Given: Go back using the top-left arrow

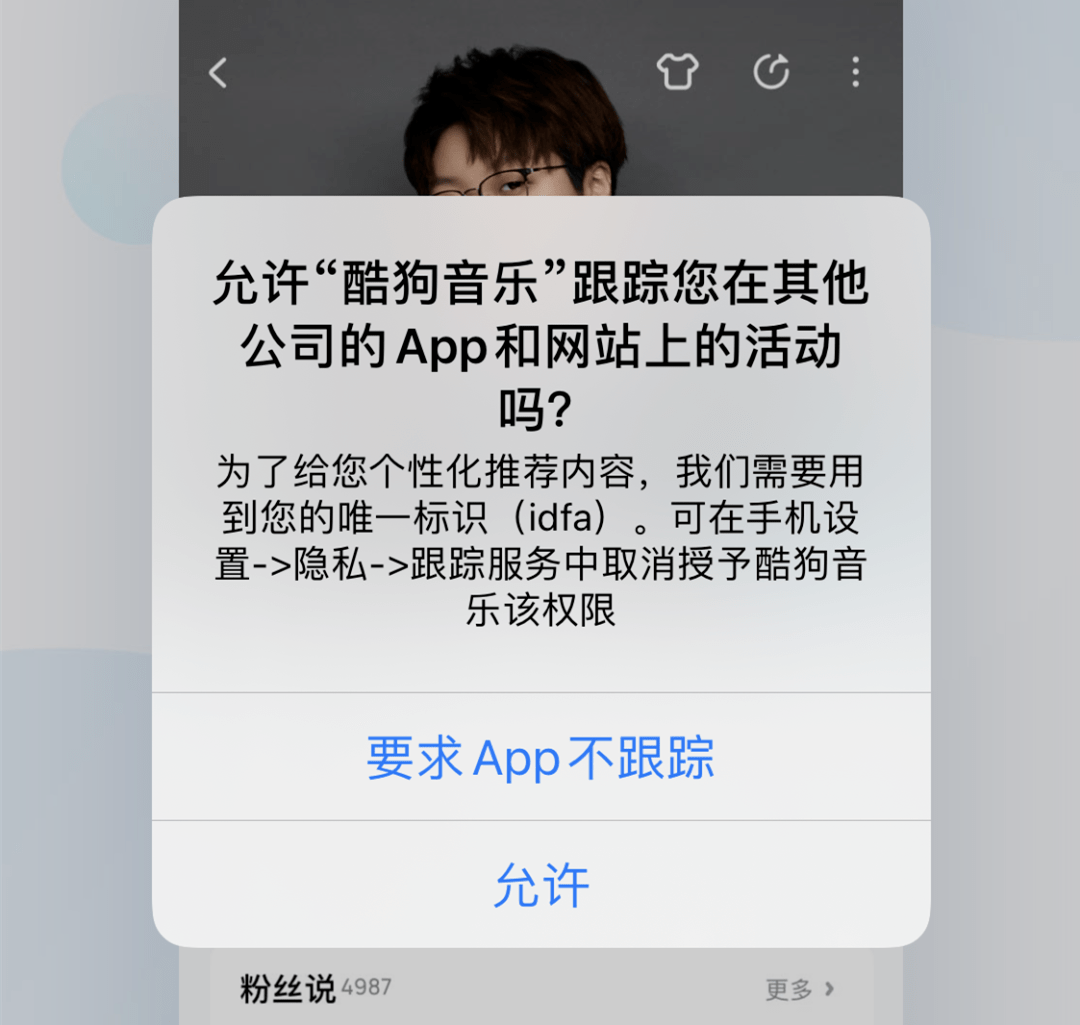Looking at the screenshot, I should tap(218, 72).
